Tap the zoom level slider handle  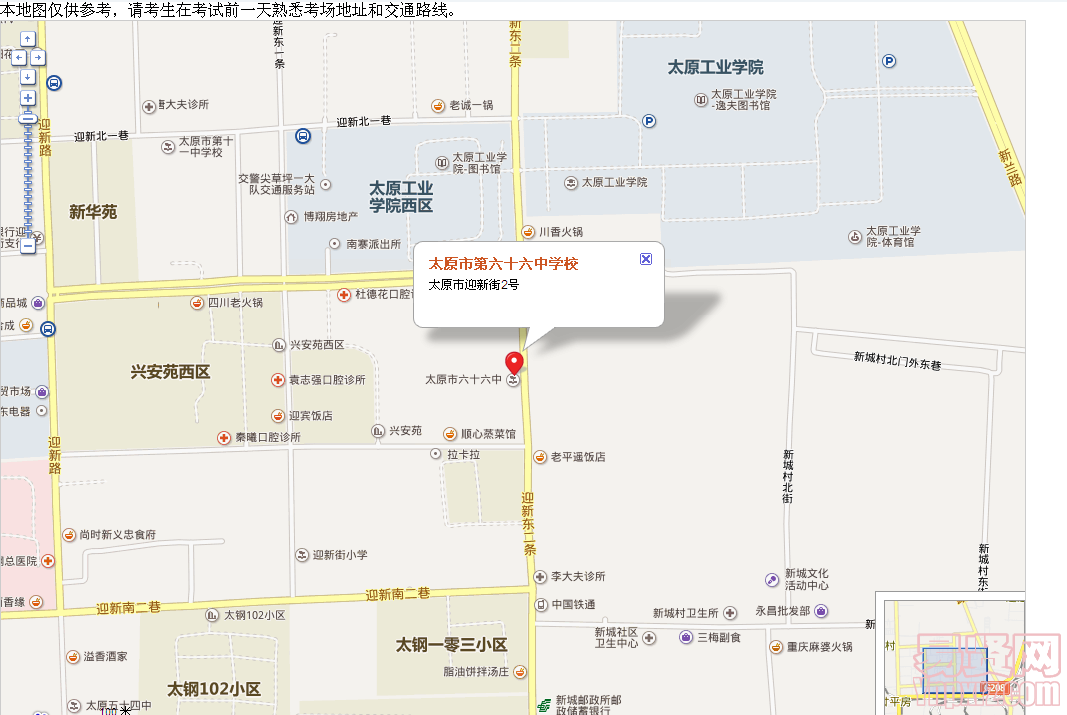tap(28, 118)
